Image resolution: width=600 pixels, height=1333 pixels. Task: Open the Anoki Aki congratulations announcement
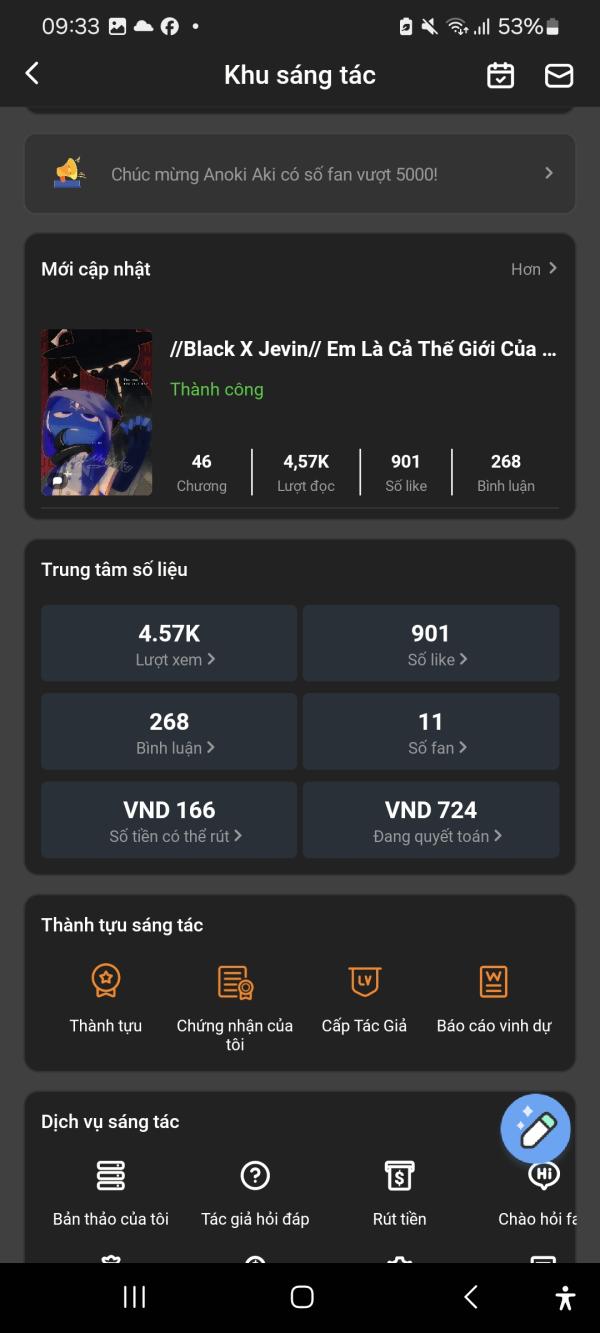300,174
